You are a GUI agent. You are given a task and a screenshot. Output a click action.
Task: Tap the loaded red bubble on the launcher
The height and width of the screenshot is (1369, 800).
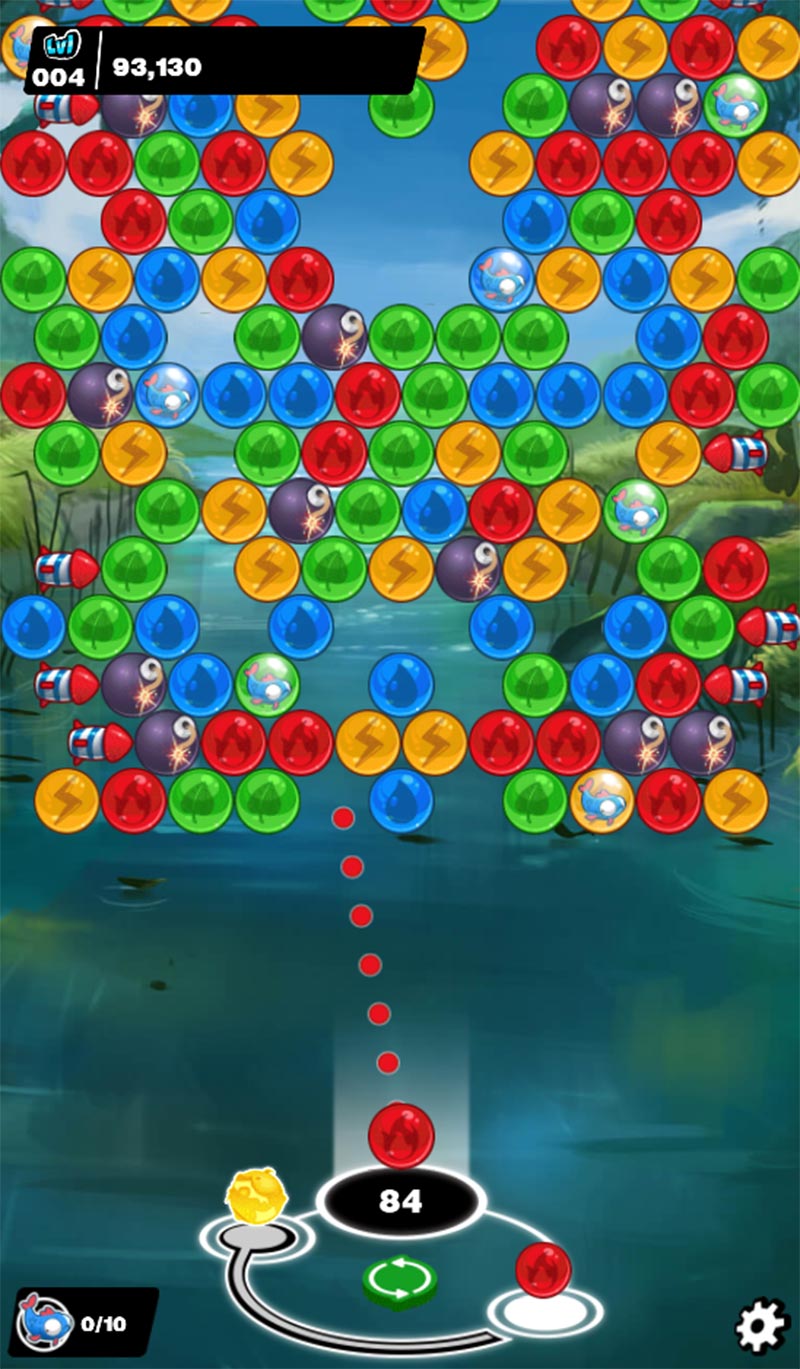click(x=401, y=1136)
